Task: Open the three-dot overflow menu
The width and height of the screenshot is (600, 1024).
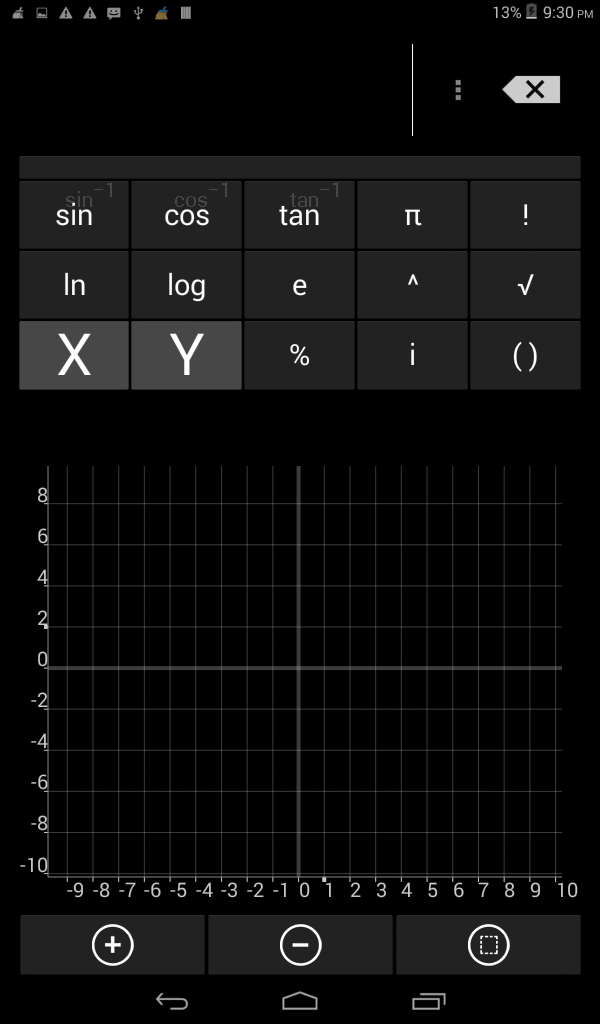Action: 458,90
